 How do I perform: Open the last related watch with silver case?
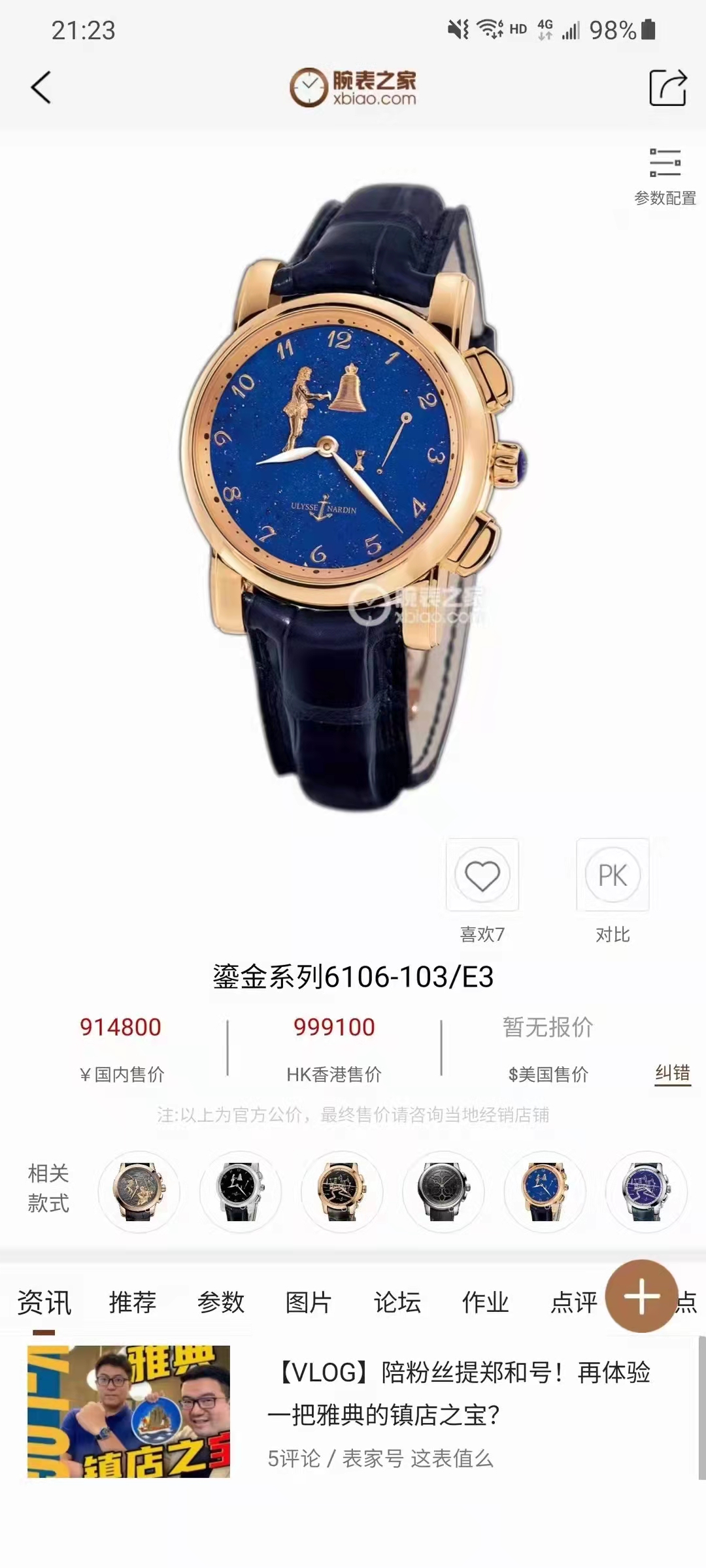pos(646,1192)
